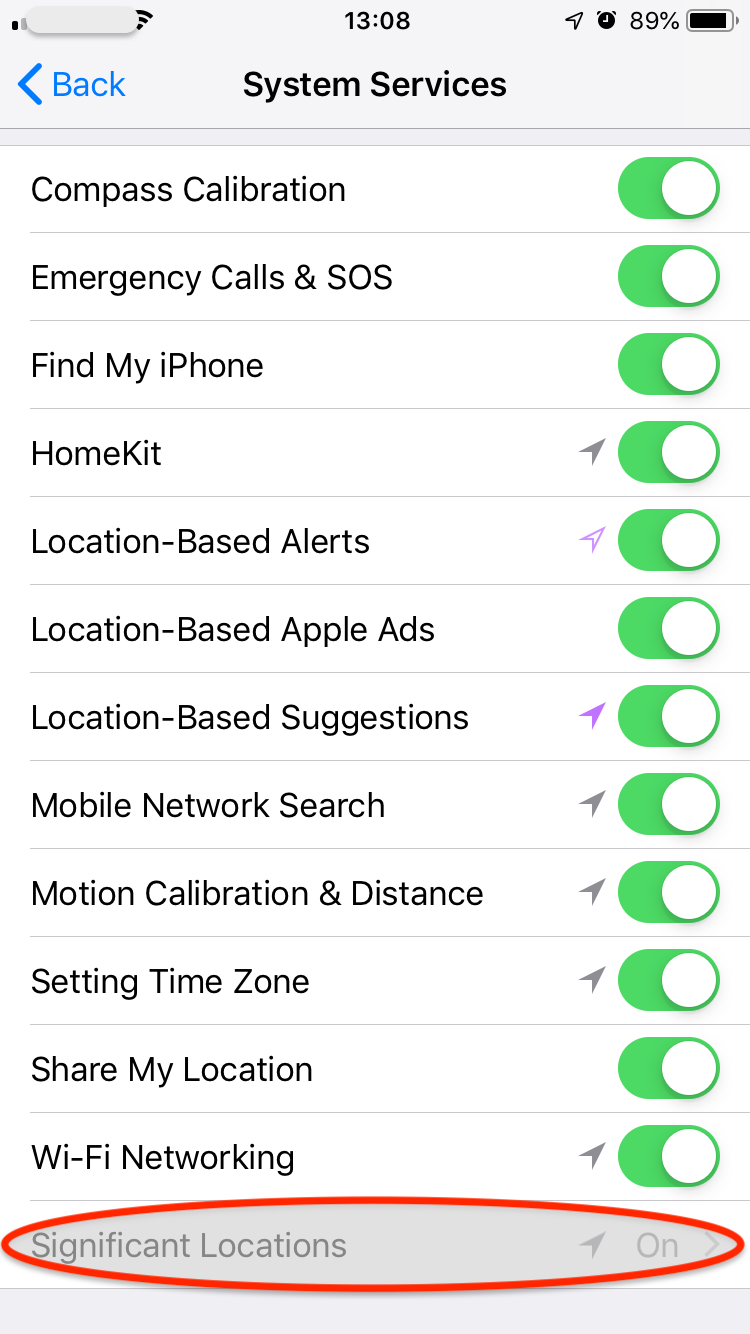Tap the Wi-Fi signal icon in the status bar
This screenshot has width=750, height=1334.
point(145,18)
